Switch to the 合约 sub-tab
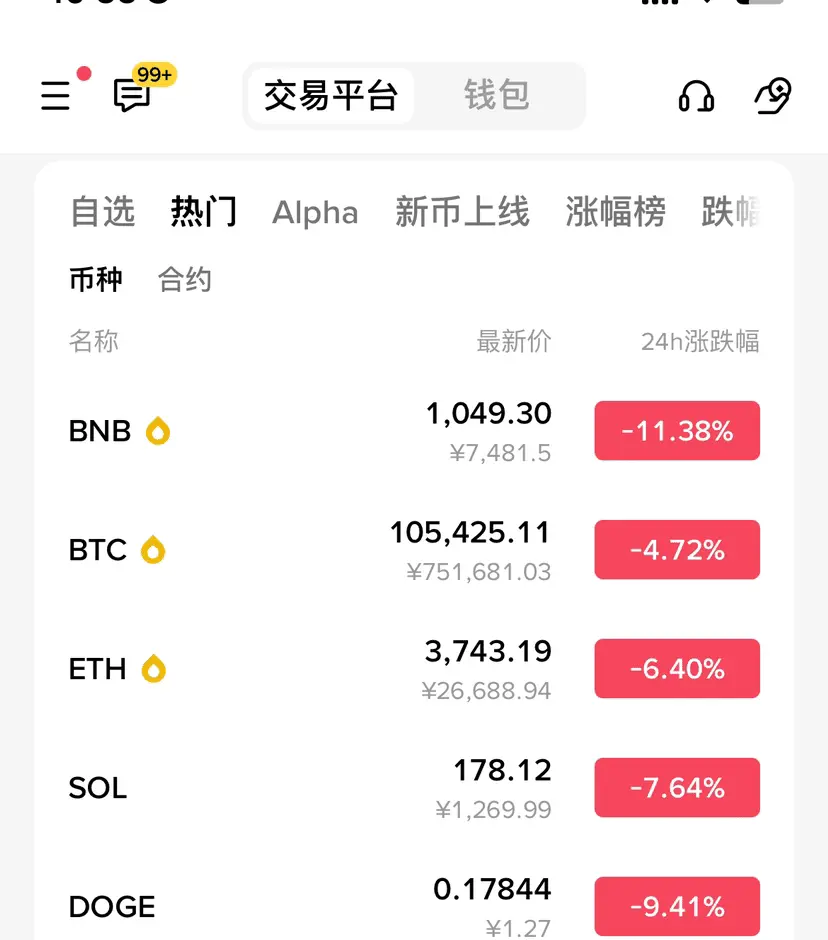 pyautogui.click(x=185, y=280)
